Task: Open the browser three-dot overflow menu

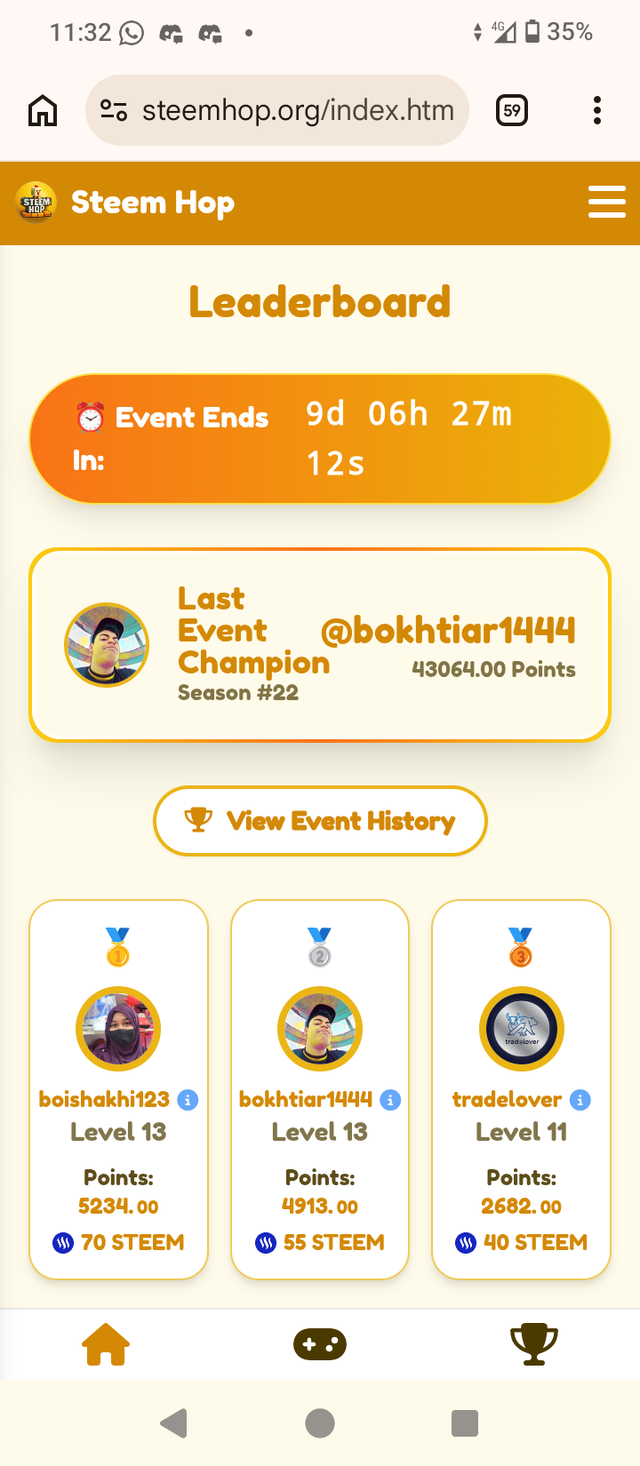Action: coord(597,110)
